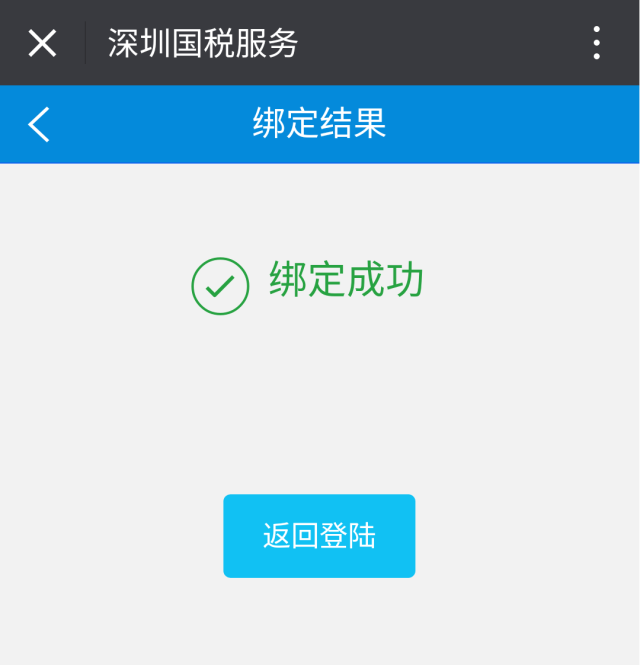Screen dimensions: 640x665
Task: Tap the 返回登陆 button
Action: [x=319, y=536]
